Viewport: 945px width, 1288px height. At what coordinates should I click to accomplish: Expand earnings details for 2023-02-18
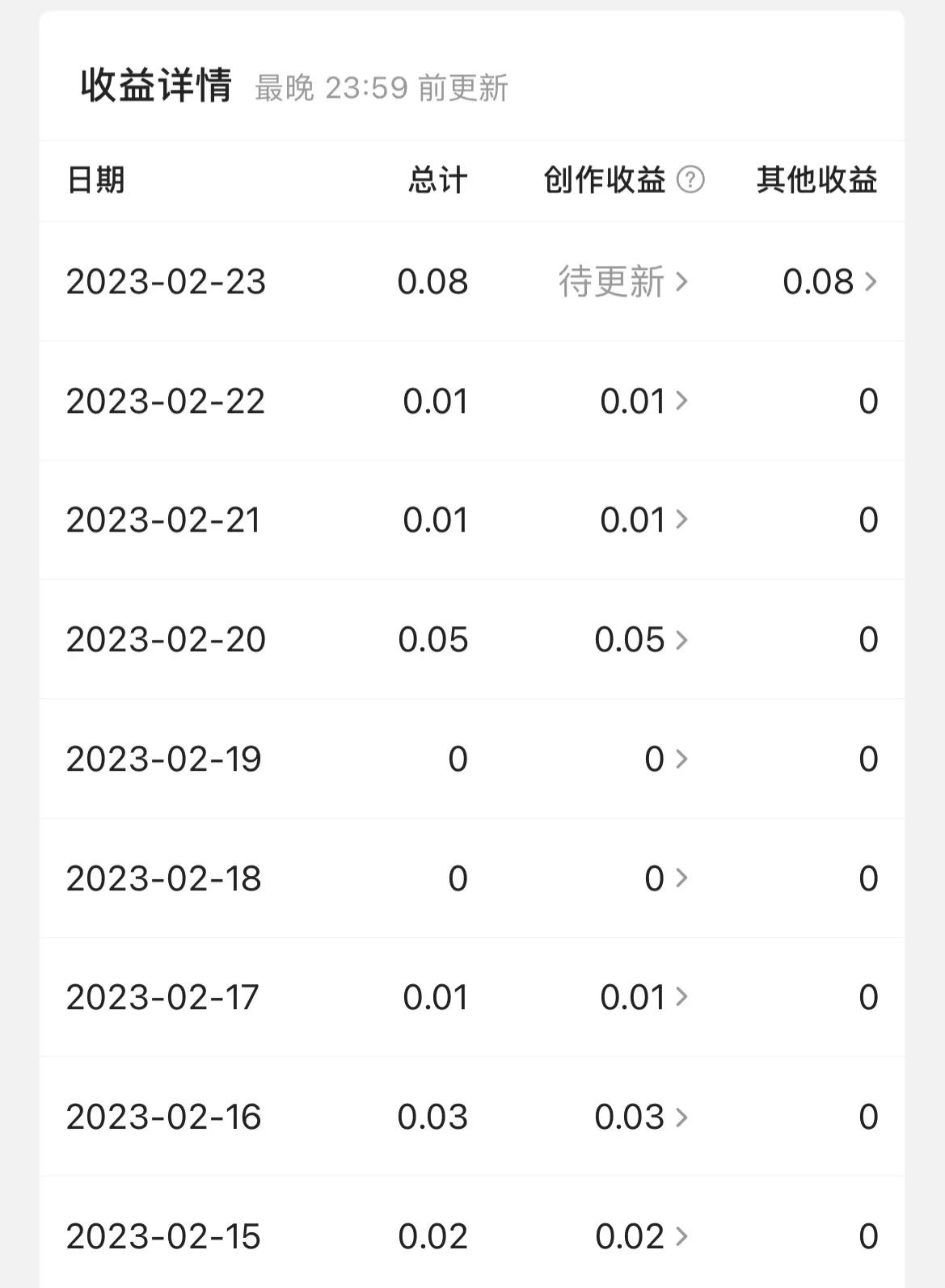point(681,878)
